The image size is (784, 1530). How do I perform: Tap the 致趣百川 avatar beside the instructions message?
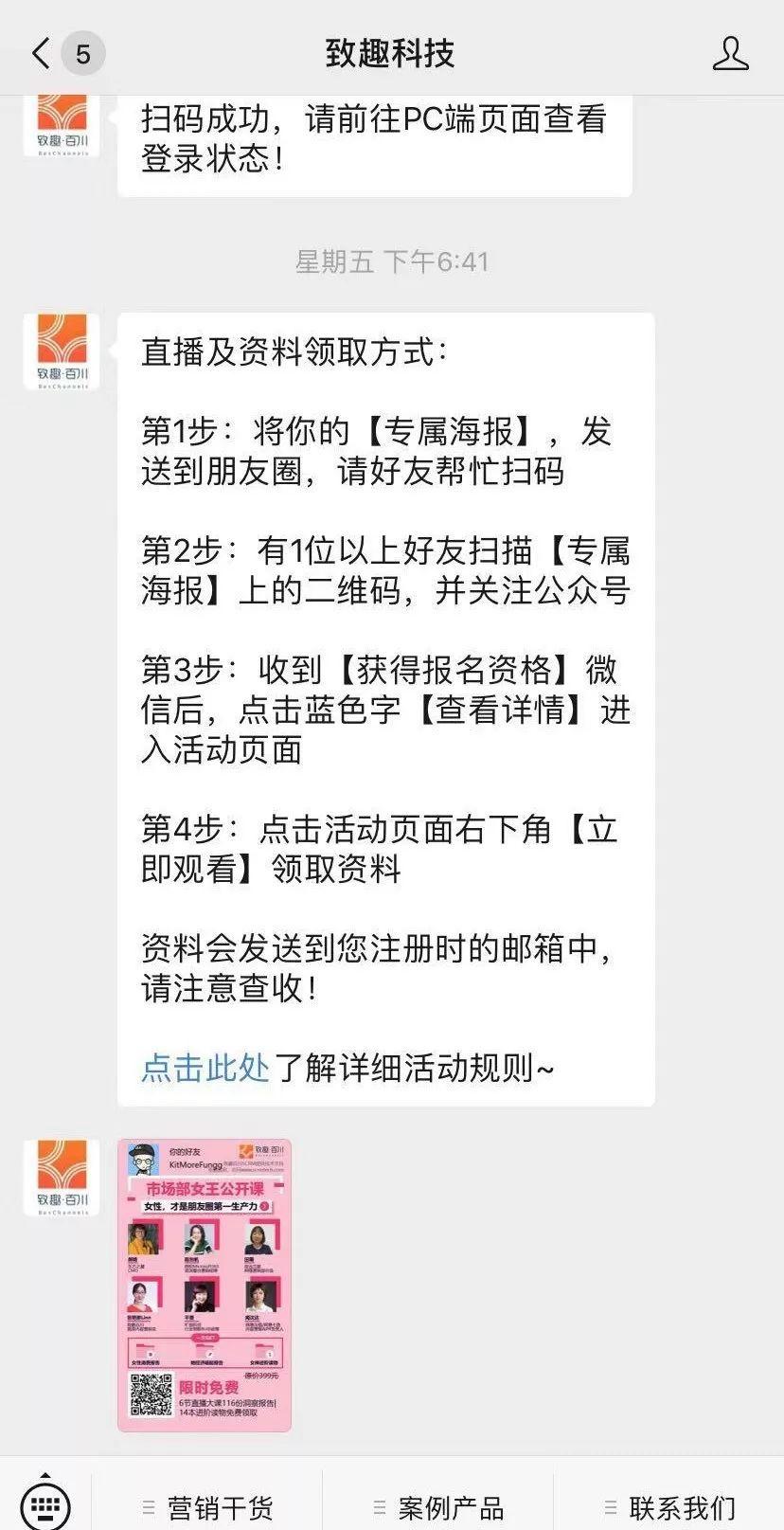pos(62,351)
